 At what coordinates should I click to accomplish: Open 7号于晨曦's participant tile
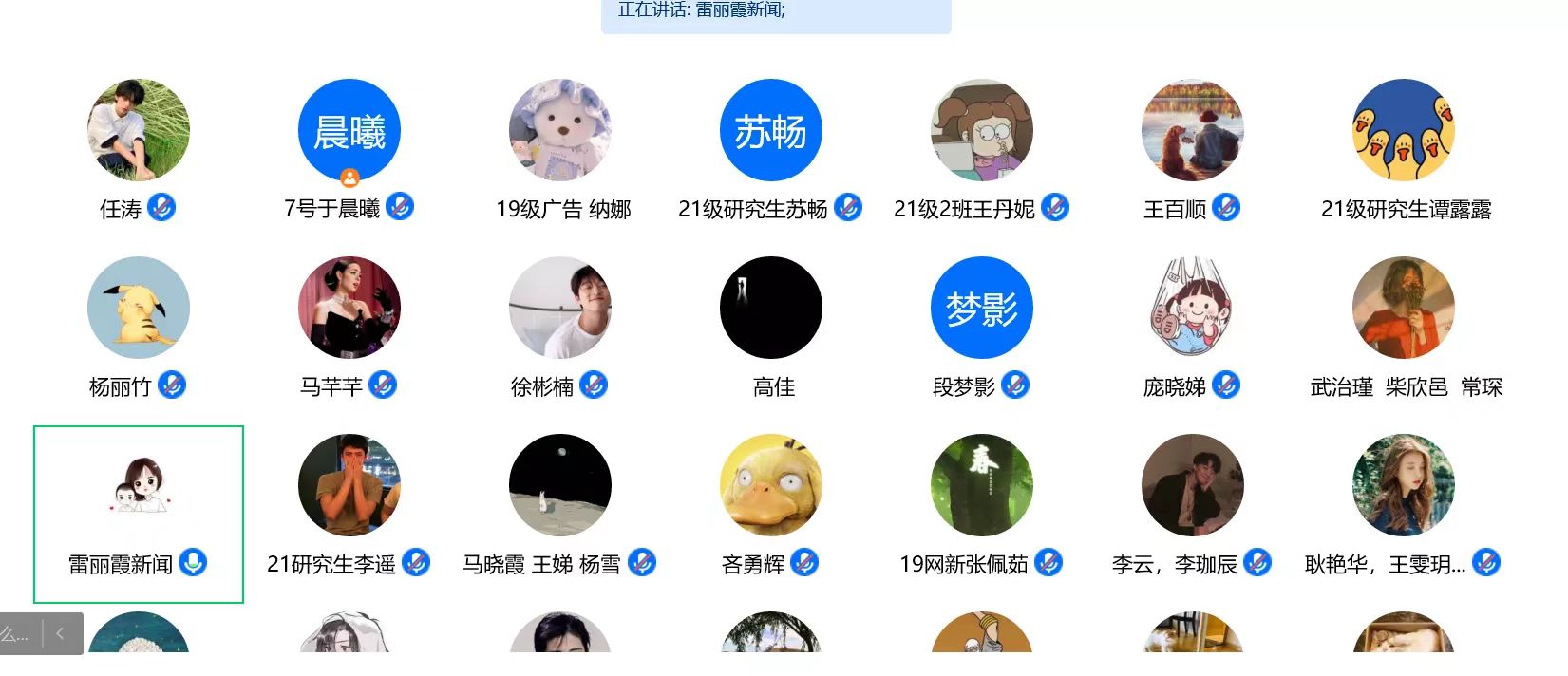349,130
